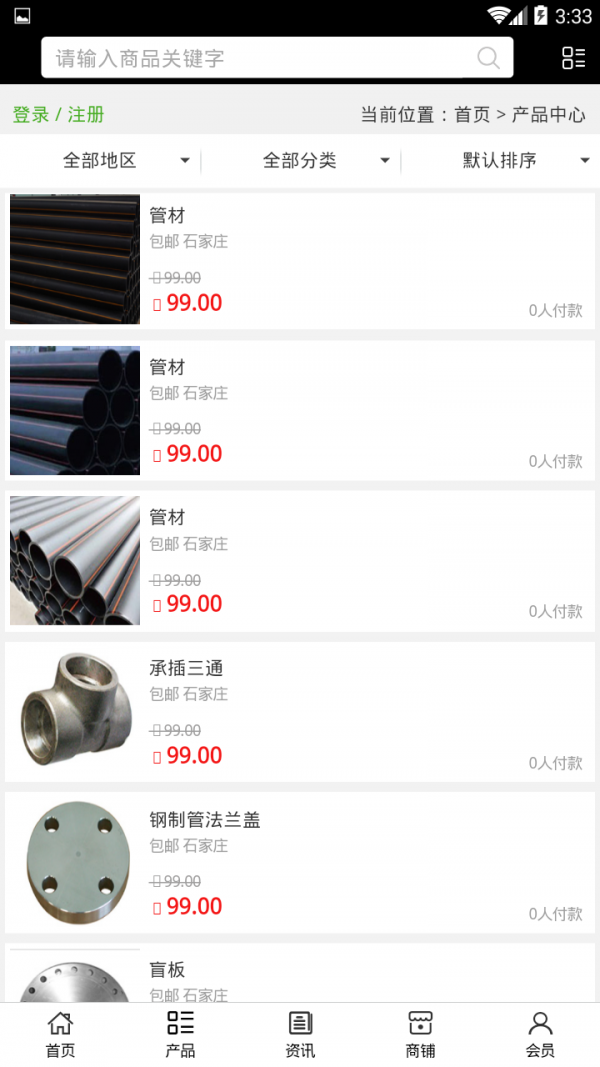This screenshot has width=600, height=1067.
Task: Open the category list icon in top bar
Action: 573,58
